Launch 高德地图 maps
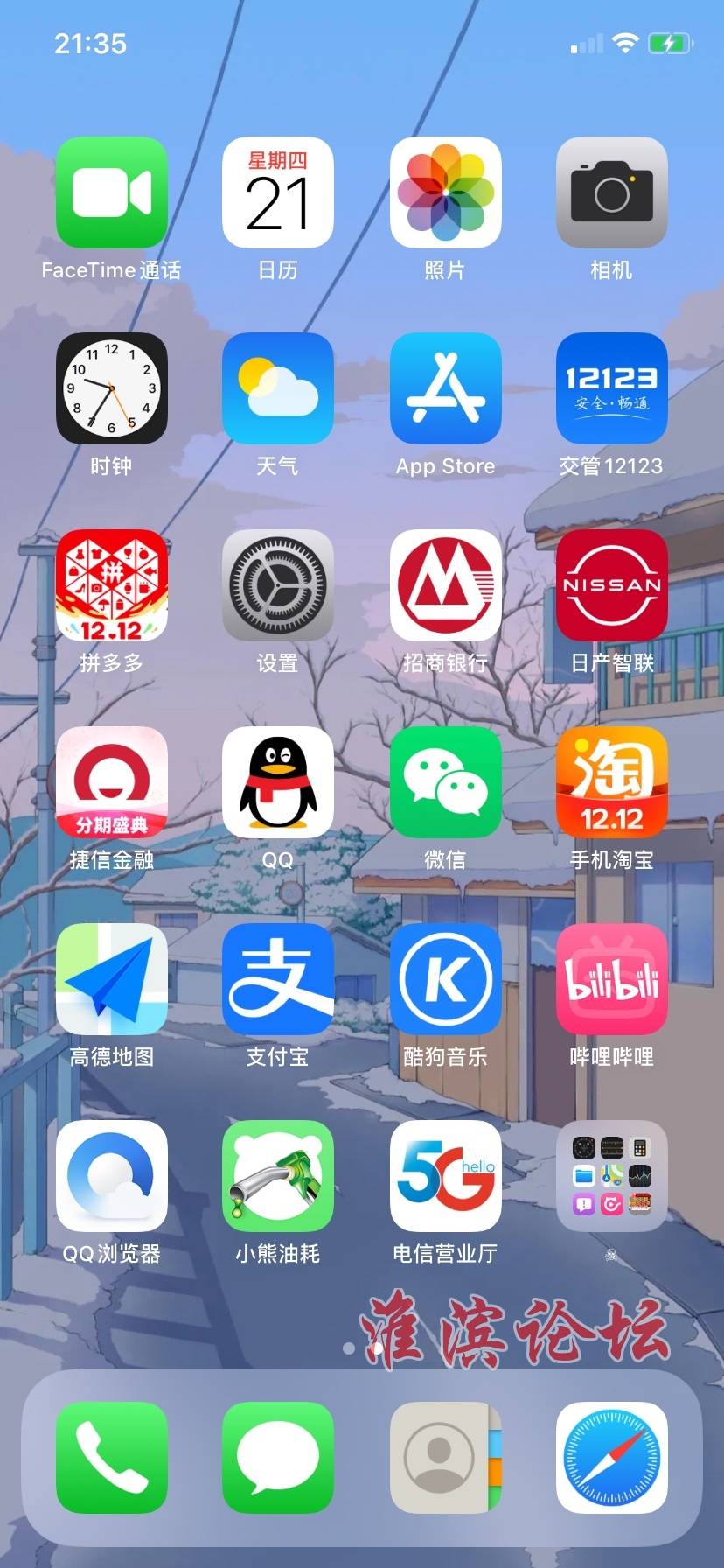Screen dimensions: 724x1568 coord(111,979)
